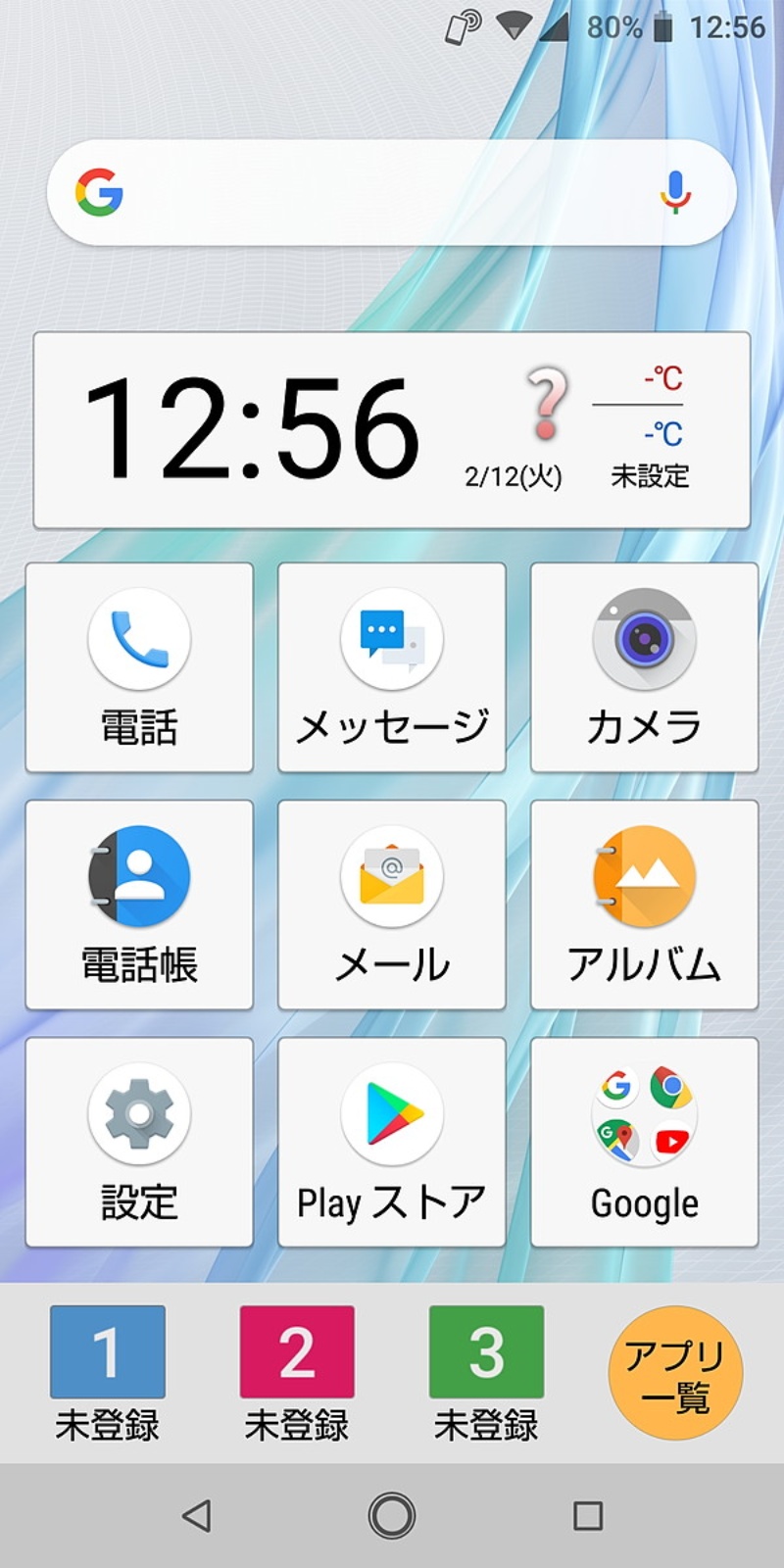Open the メール mail app
784x1568 pixels.
[x=392, y=905]
